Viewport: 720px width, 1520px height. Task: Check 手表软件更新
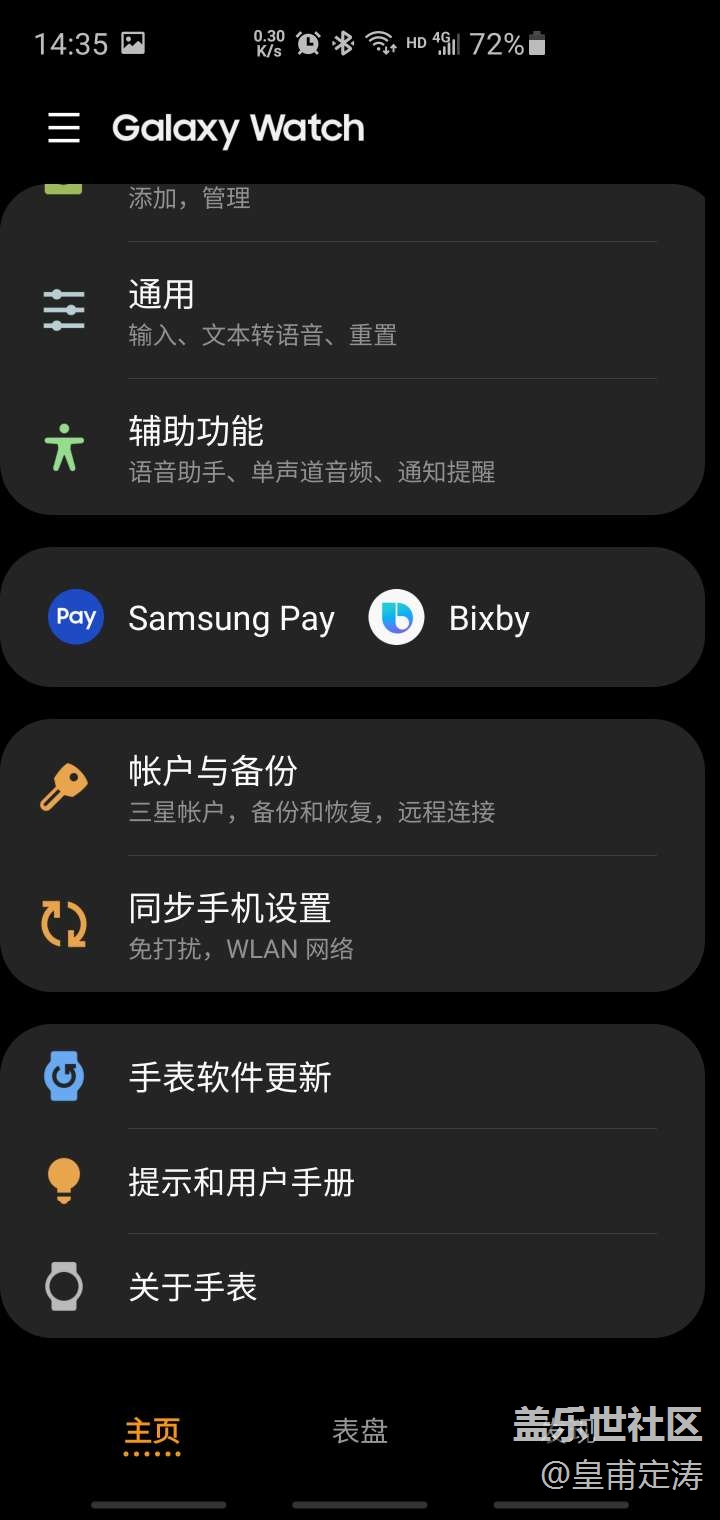pyautogui.click(x=352, y=1076)
